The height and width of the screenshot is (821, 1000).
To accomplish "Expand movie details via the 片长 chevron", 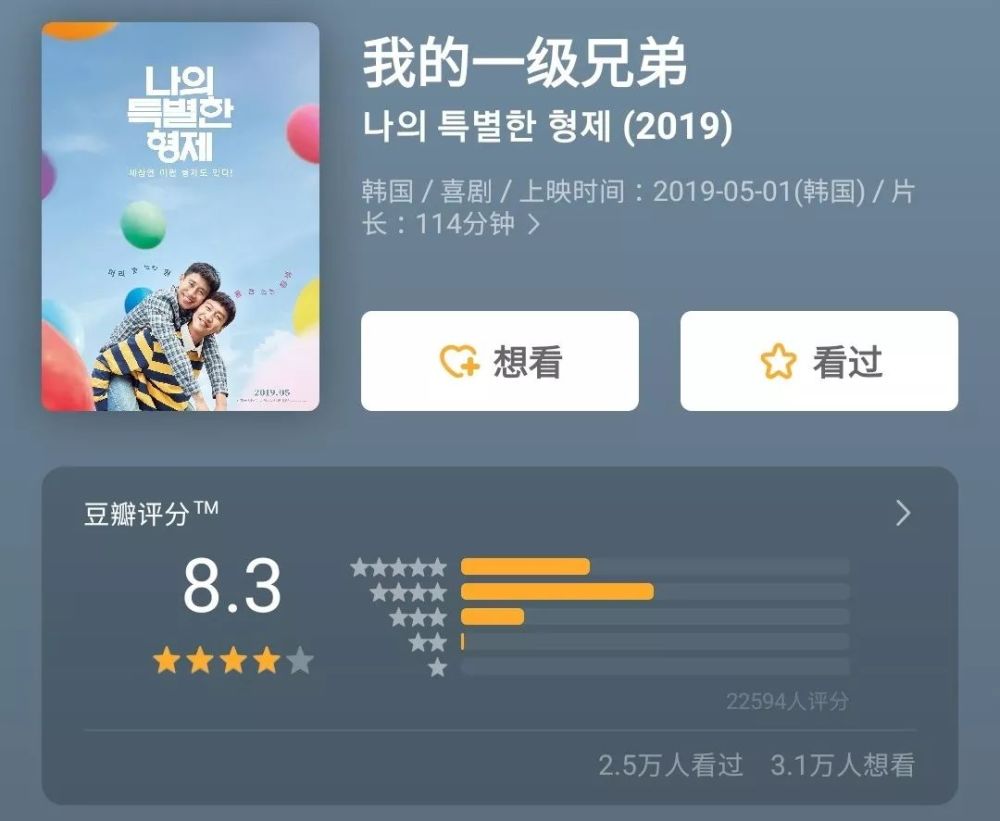I will (534, 224).
